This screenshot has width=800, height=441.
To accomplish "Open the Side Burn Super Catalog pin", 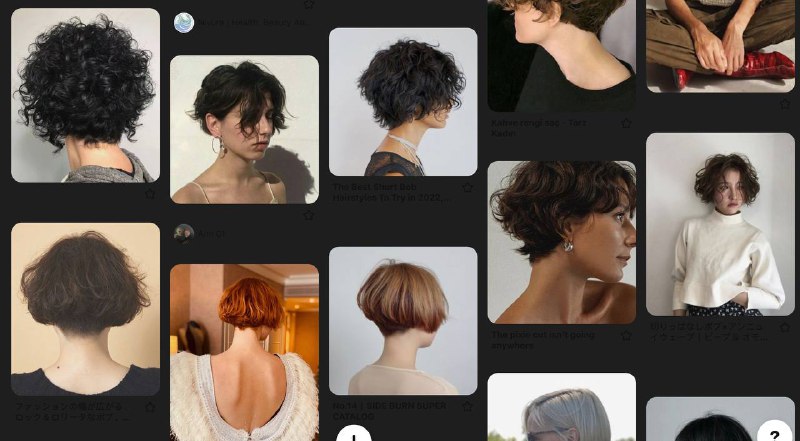I will pos(403,320).
